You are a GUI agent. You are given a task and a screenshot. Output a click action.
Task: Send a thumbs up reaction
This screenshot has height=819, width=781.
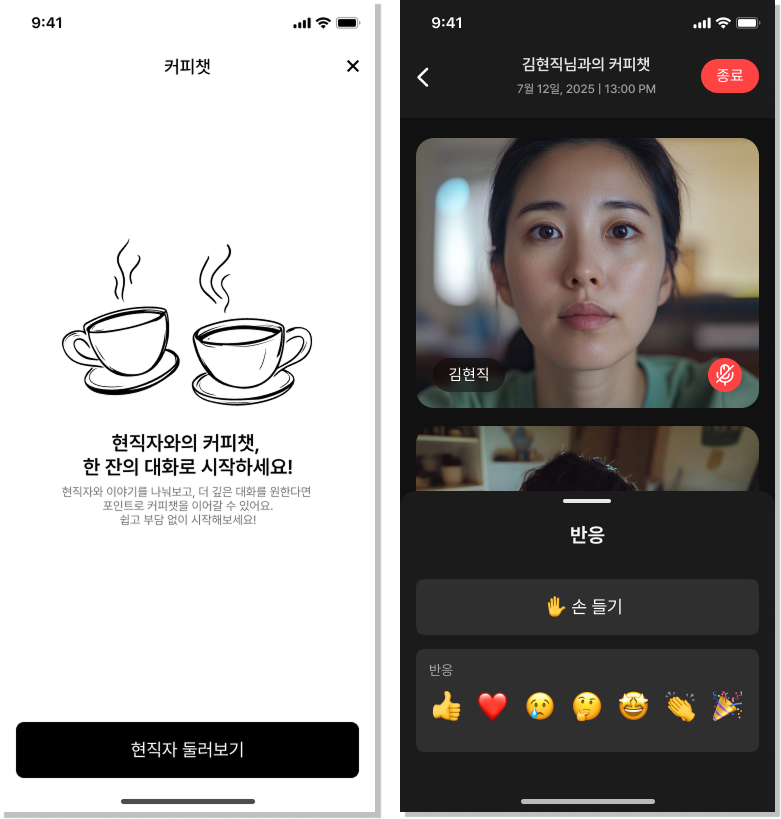(446, 706)
